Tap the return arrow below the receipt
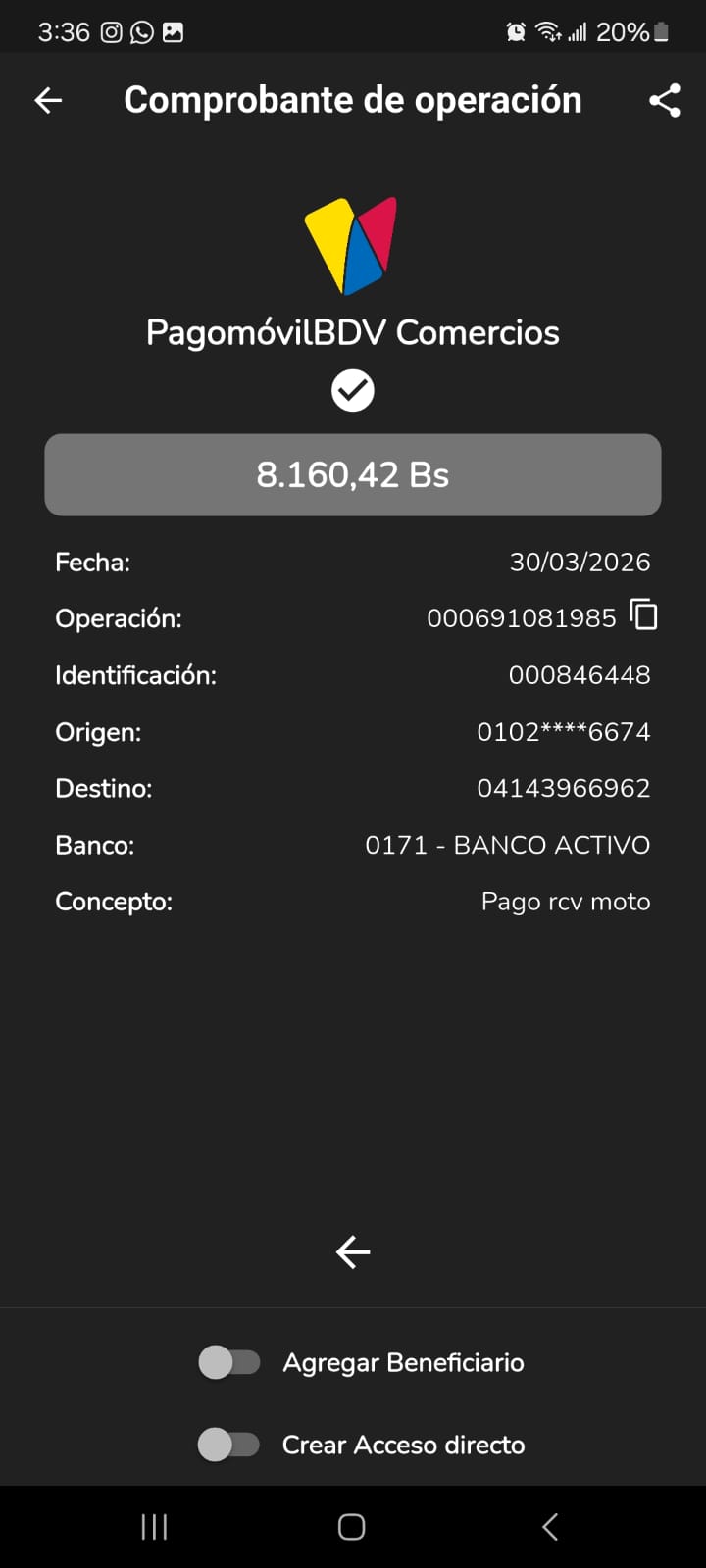 click(x=353, y=1251)
